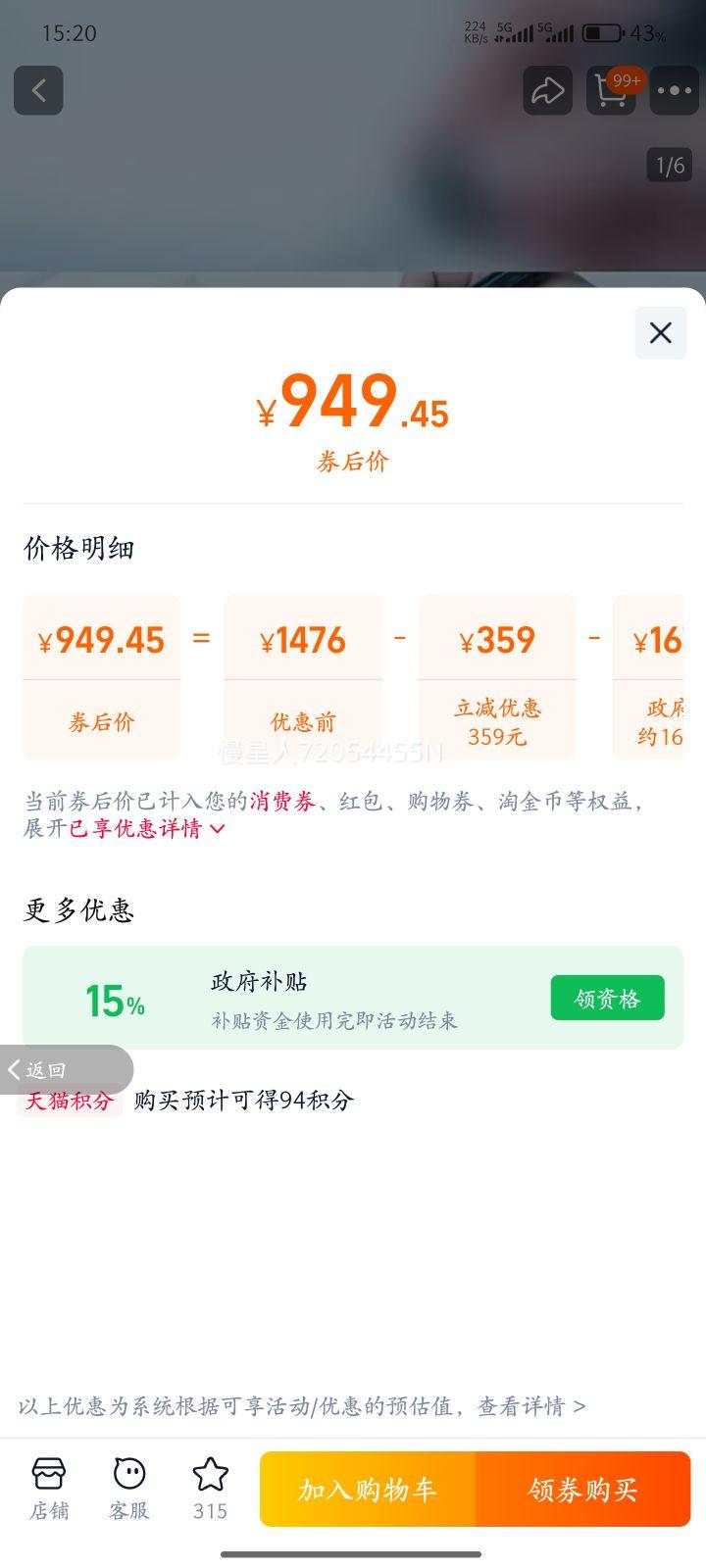This screenshot has height=1568, width=706.
Task: Purchase with coupon via 领券购买
Action: coord(583,1489)
